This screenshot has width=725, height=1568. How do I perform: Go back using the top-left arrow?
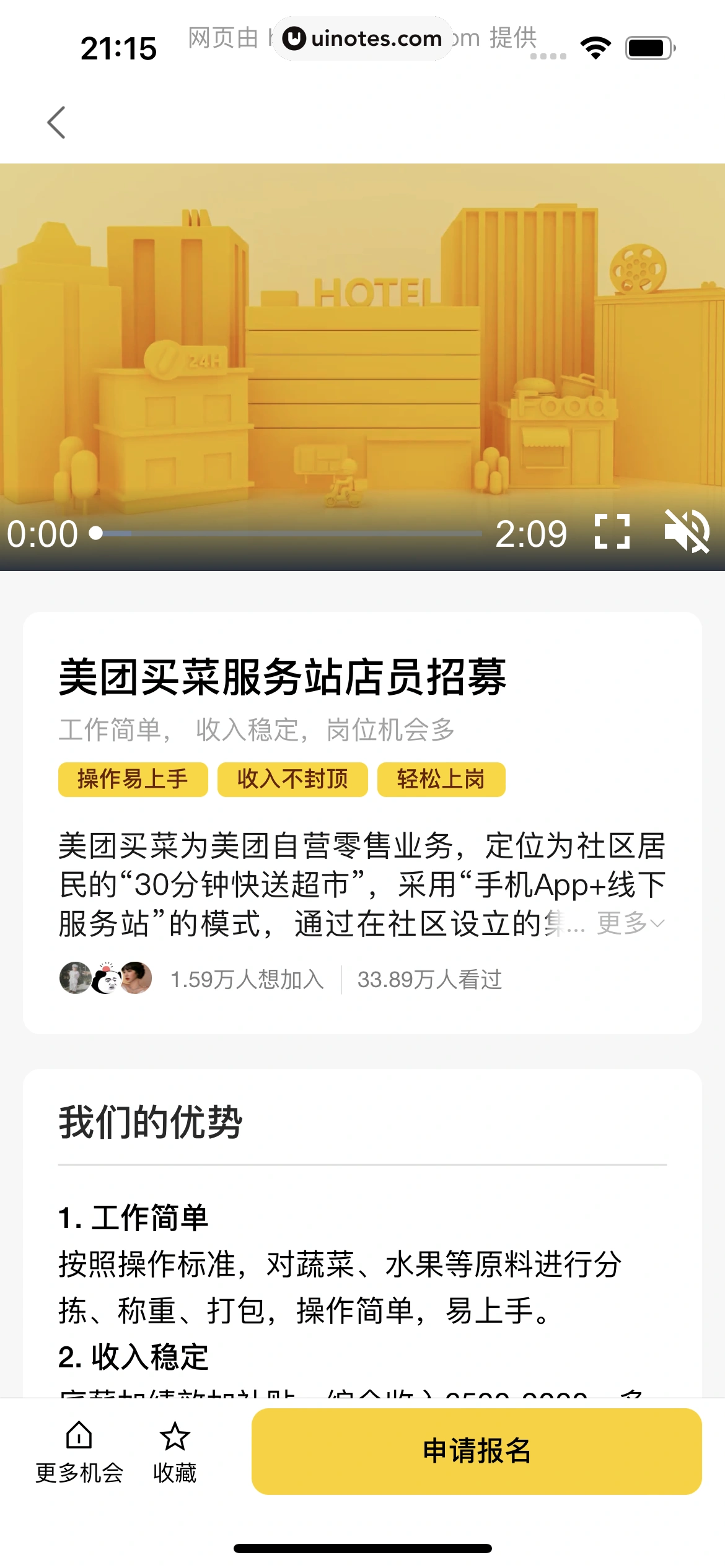56,123
